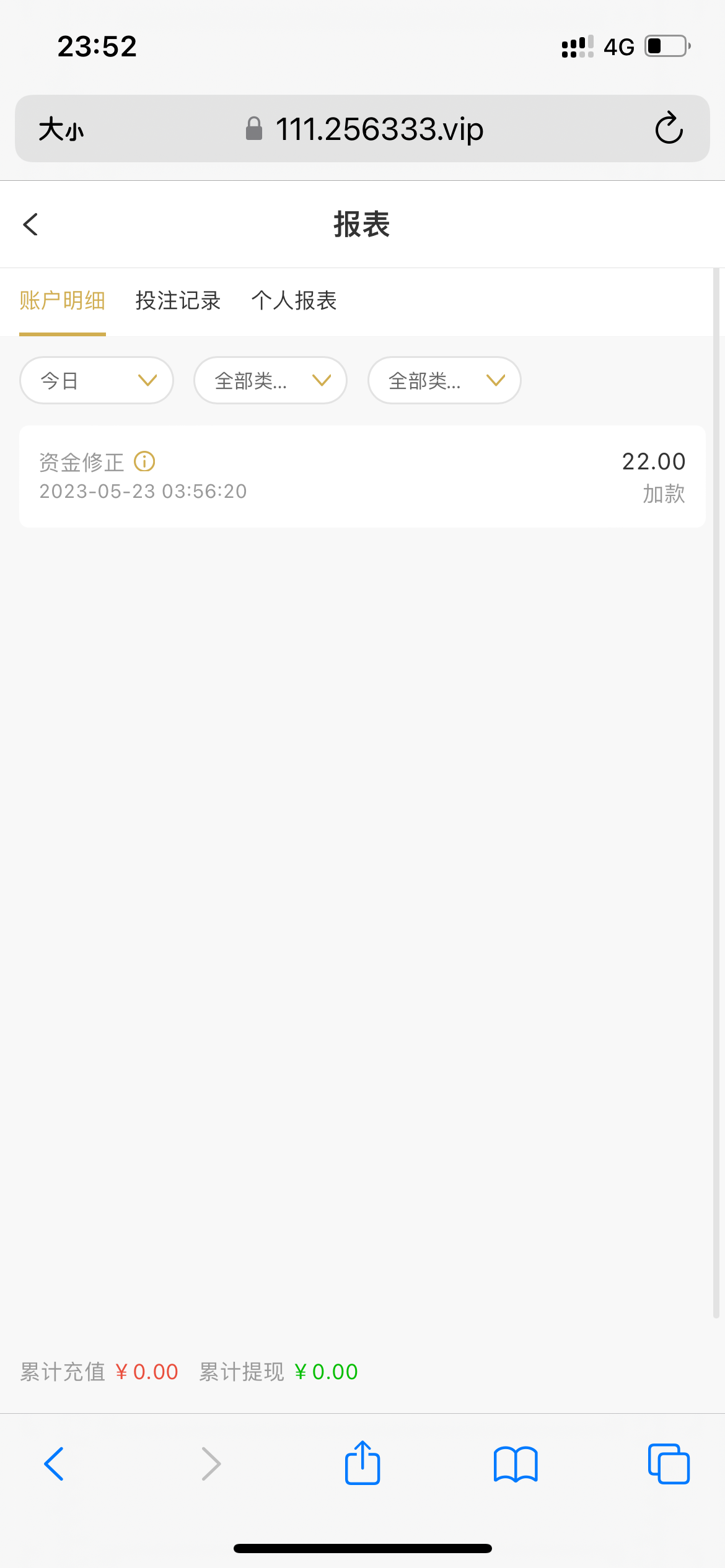The image size is (725, 1568).
Task: Tap Safari's back arrow in bottom toolbar
Action: point(54,1464)
